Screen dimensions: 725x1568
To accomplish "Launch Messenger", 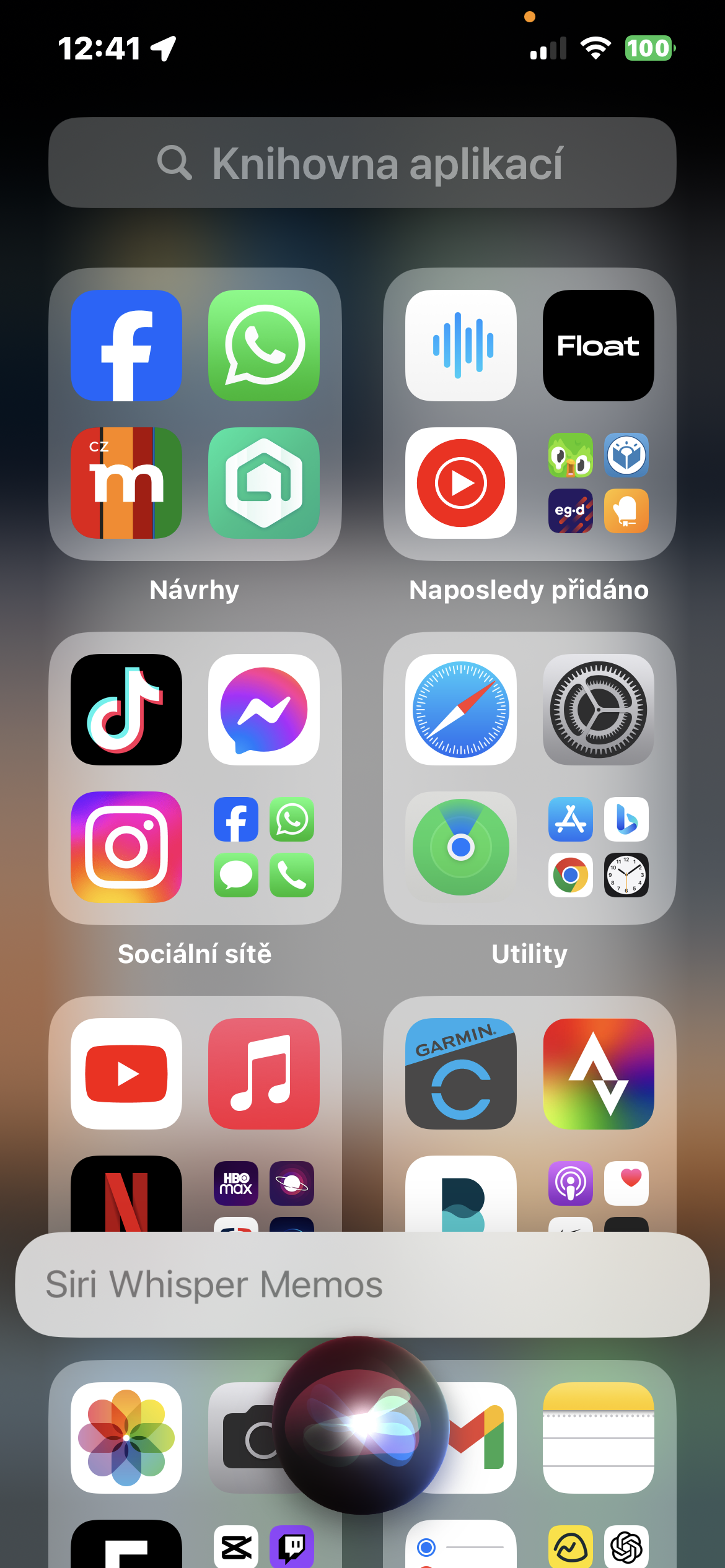I will 264,710.
